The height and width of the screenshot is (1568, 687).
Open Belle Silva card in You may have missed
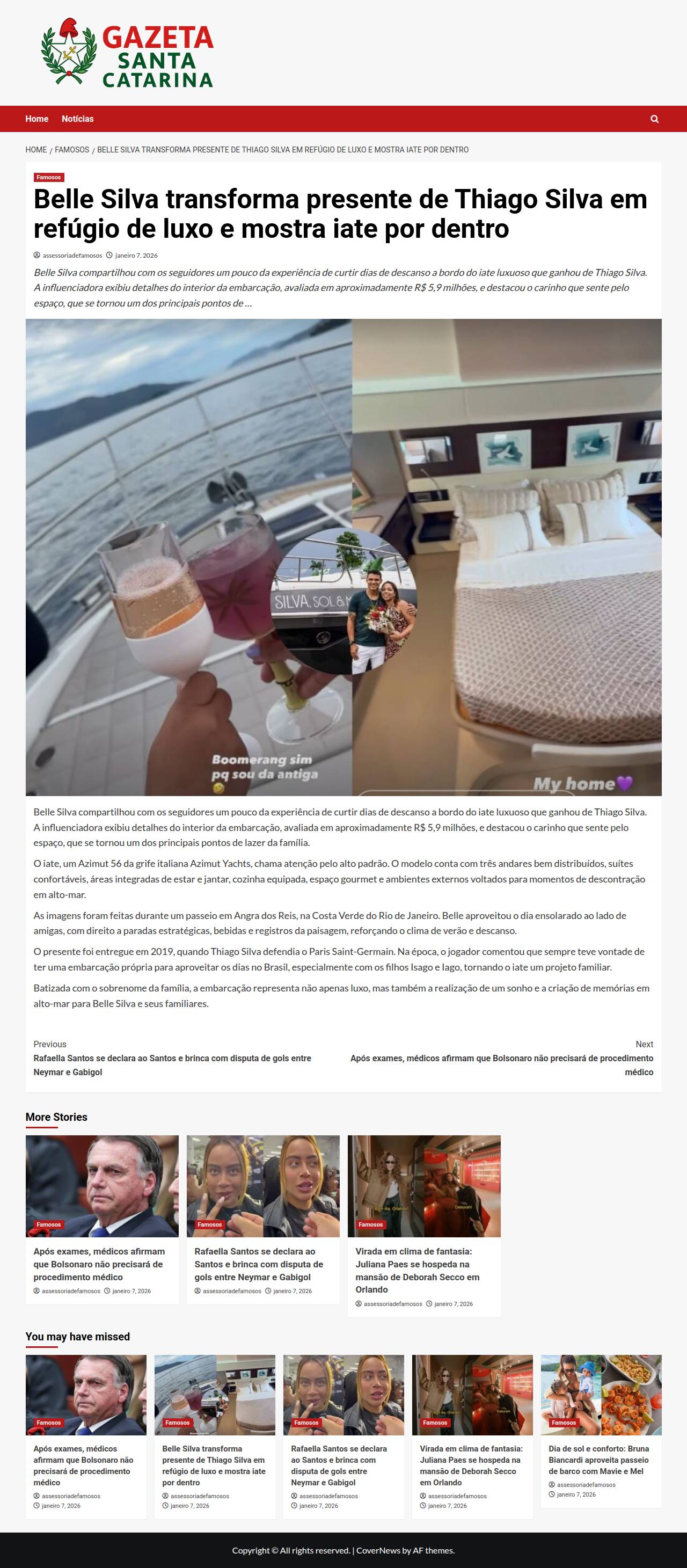[213, 1465]
